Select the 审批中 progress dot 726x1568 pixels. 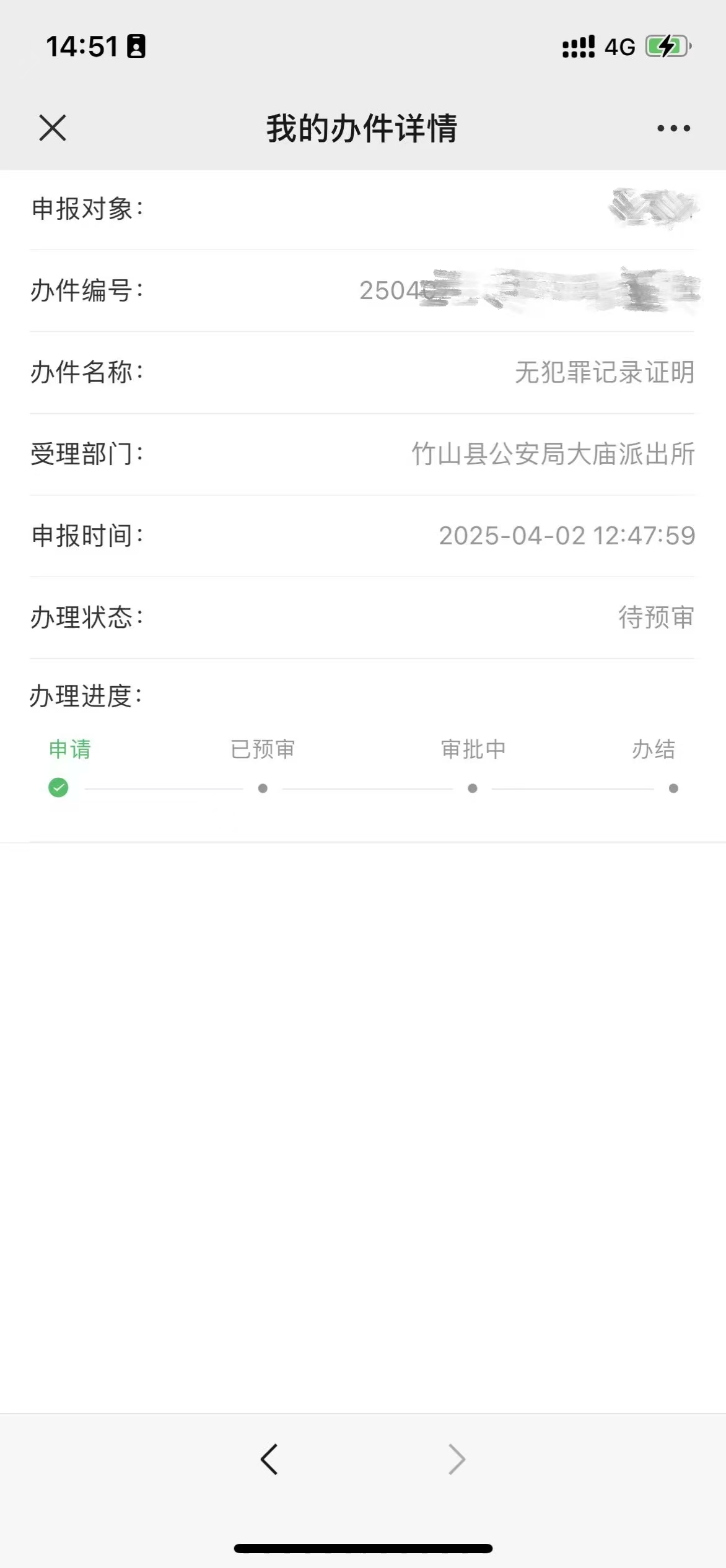472,788
